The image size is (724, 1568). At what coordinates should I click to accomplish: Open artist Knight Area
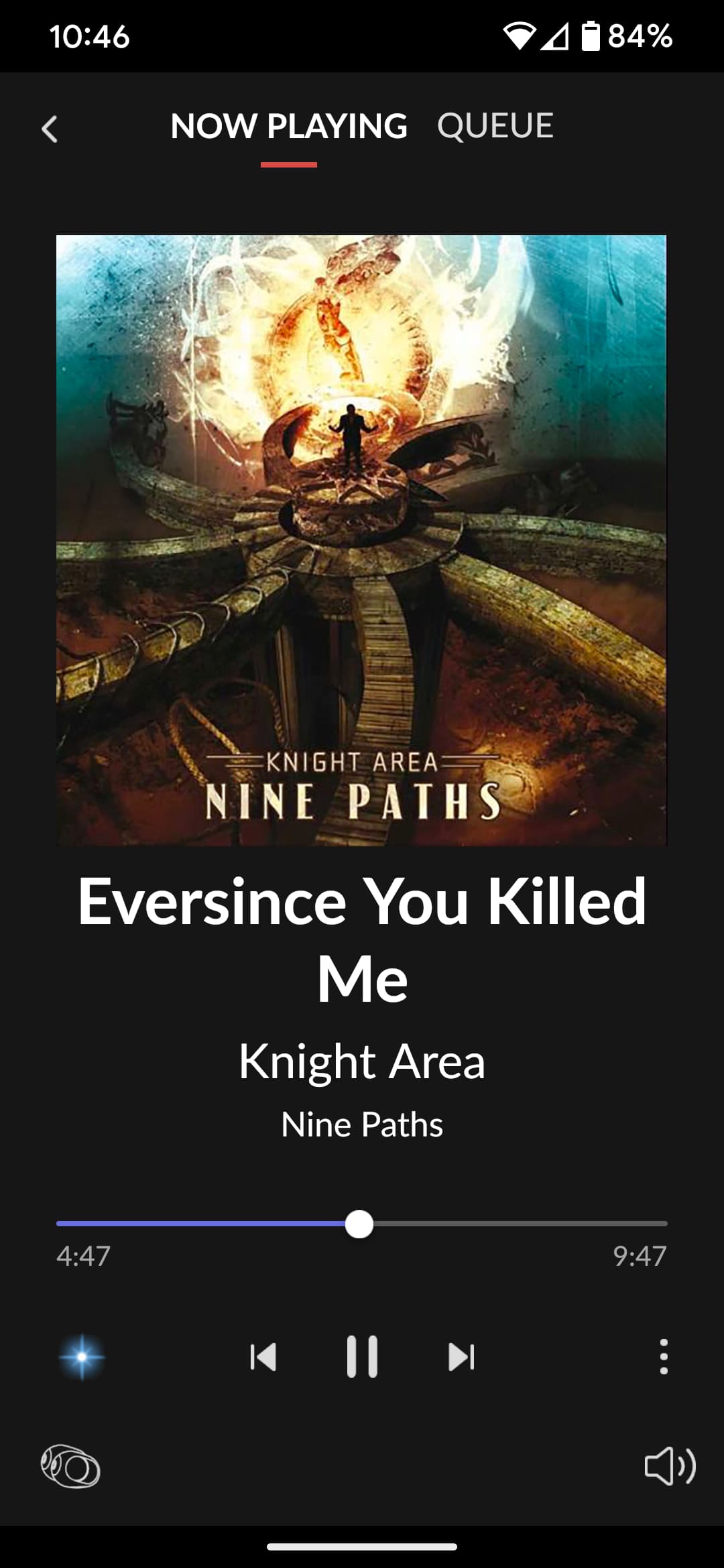click(x=362, y=1061)
